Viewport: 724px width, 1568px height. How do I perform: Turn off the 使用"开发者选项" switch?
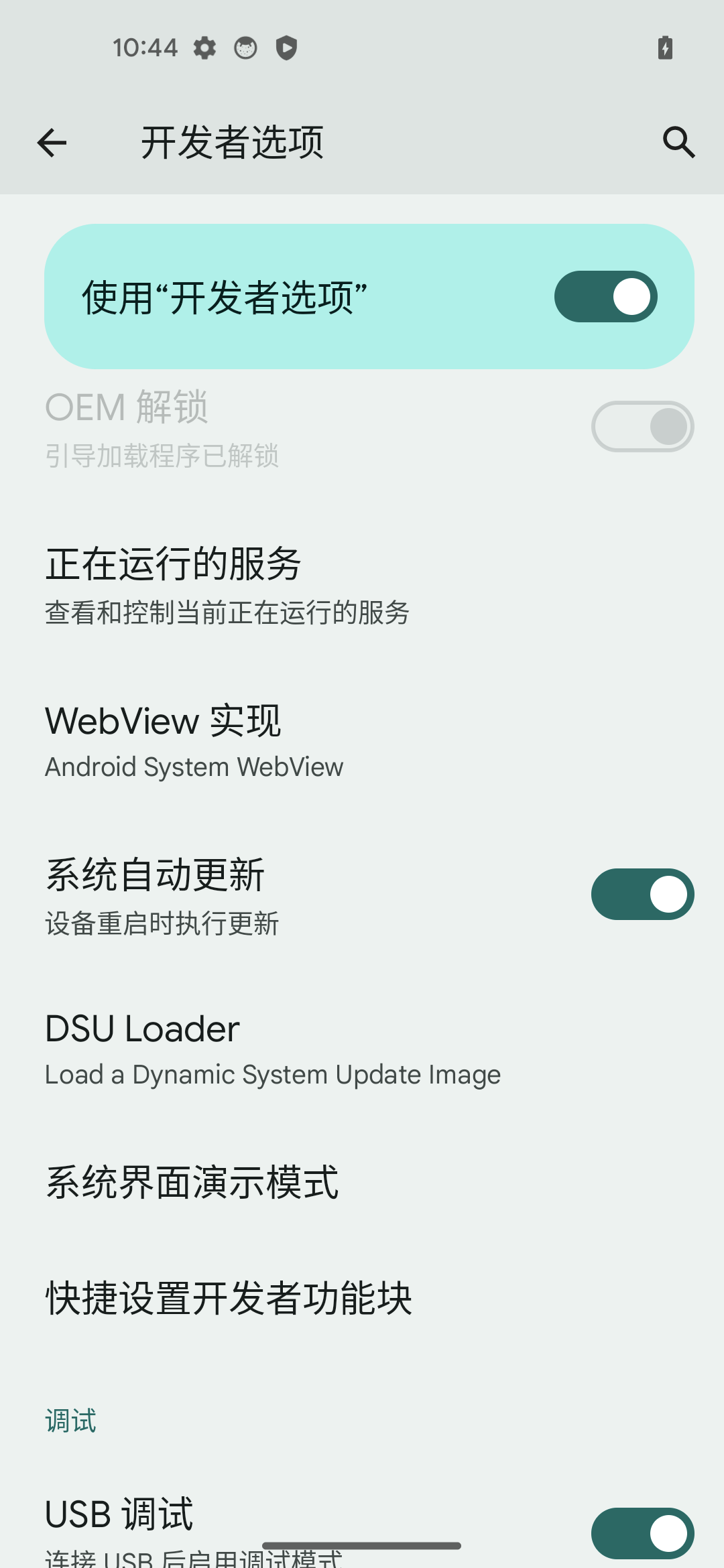[x=605, y=297]
